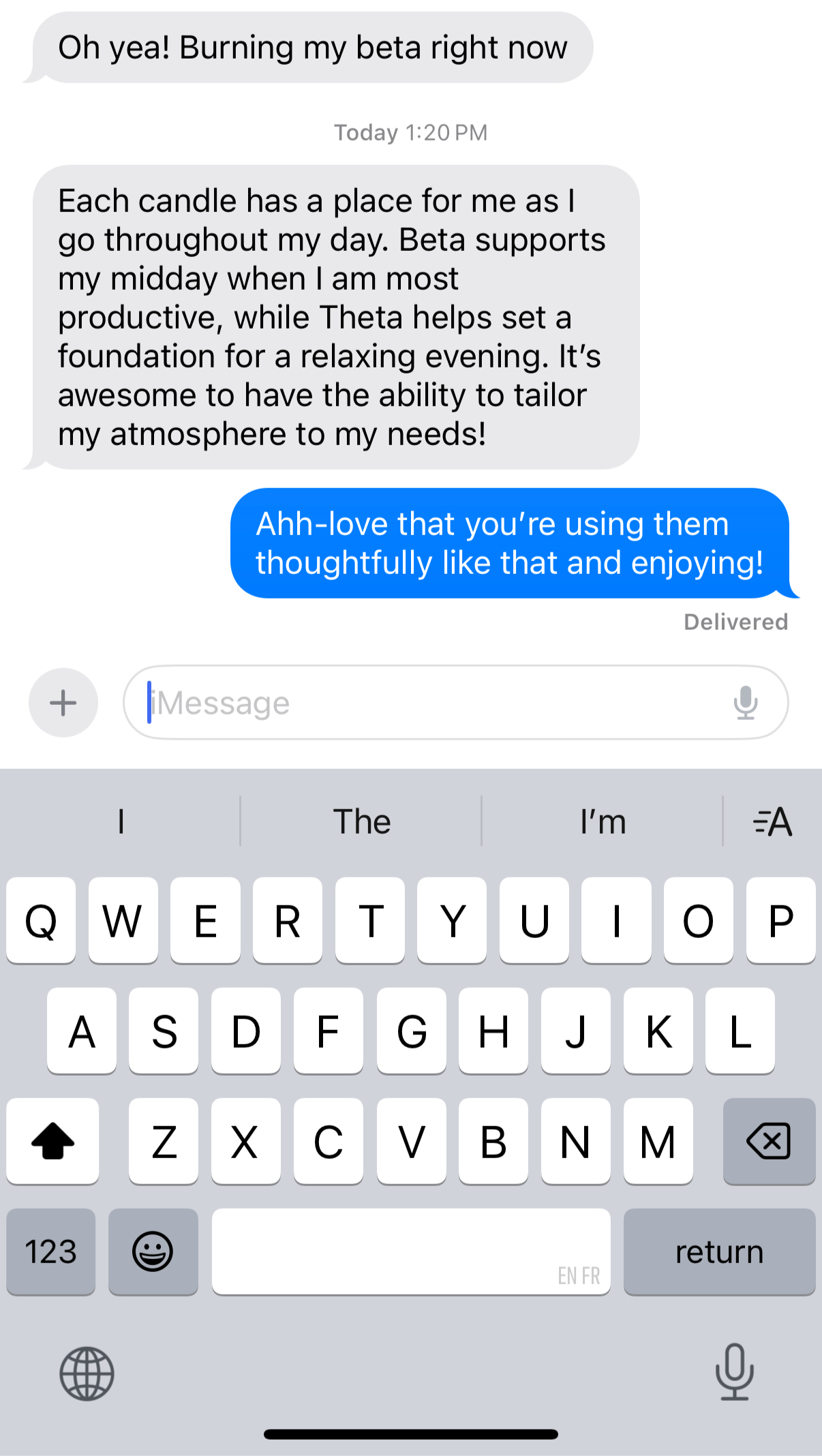The width and height of the screenshot is (822, 1456).
Task: Tap the return key
Action: click(719, 1252)
